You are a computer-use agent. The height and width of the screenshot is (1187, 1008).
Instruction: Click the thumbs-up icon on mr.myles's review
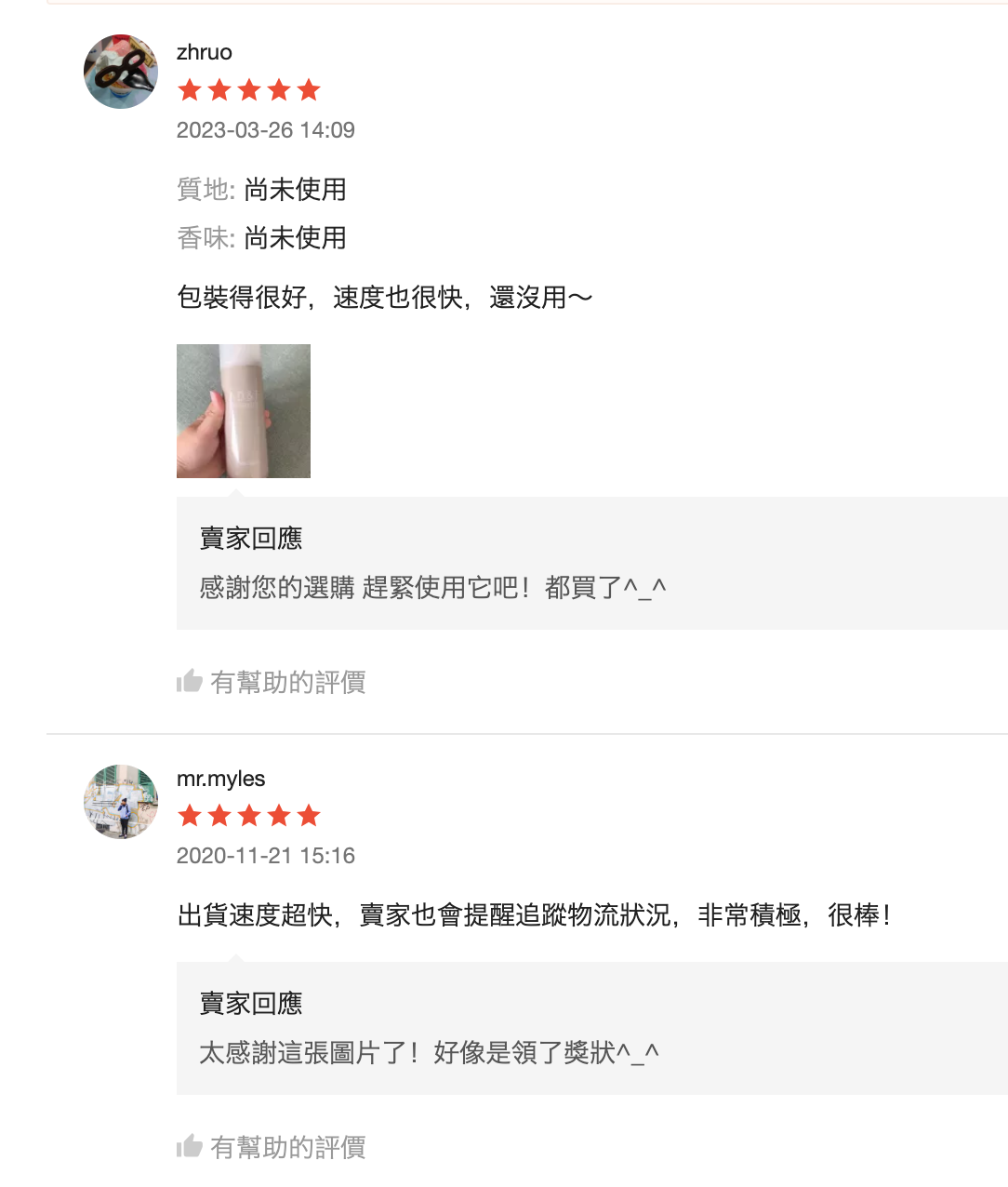point(191,1147)
